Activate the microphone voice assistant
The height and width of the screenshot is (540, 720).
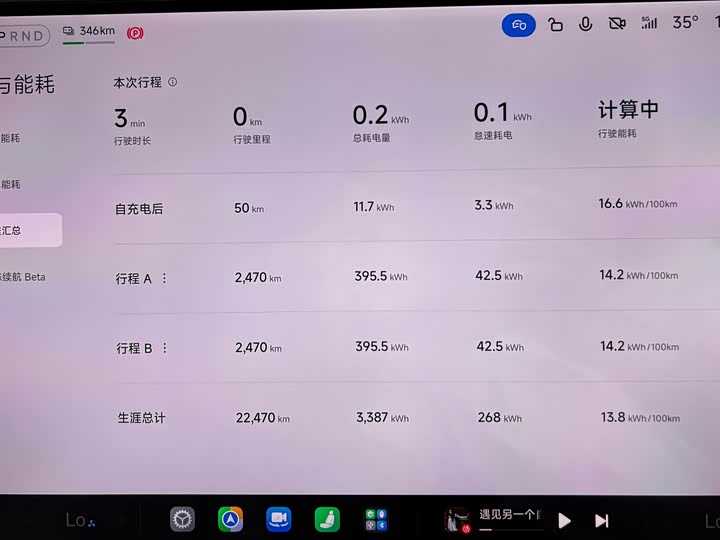[585, 24]
